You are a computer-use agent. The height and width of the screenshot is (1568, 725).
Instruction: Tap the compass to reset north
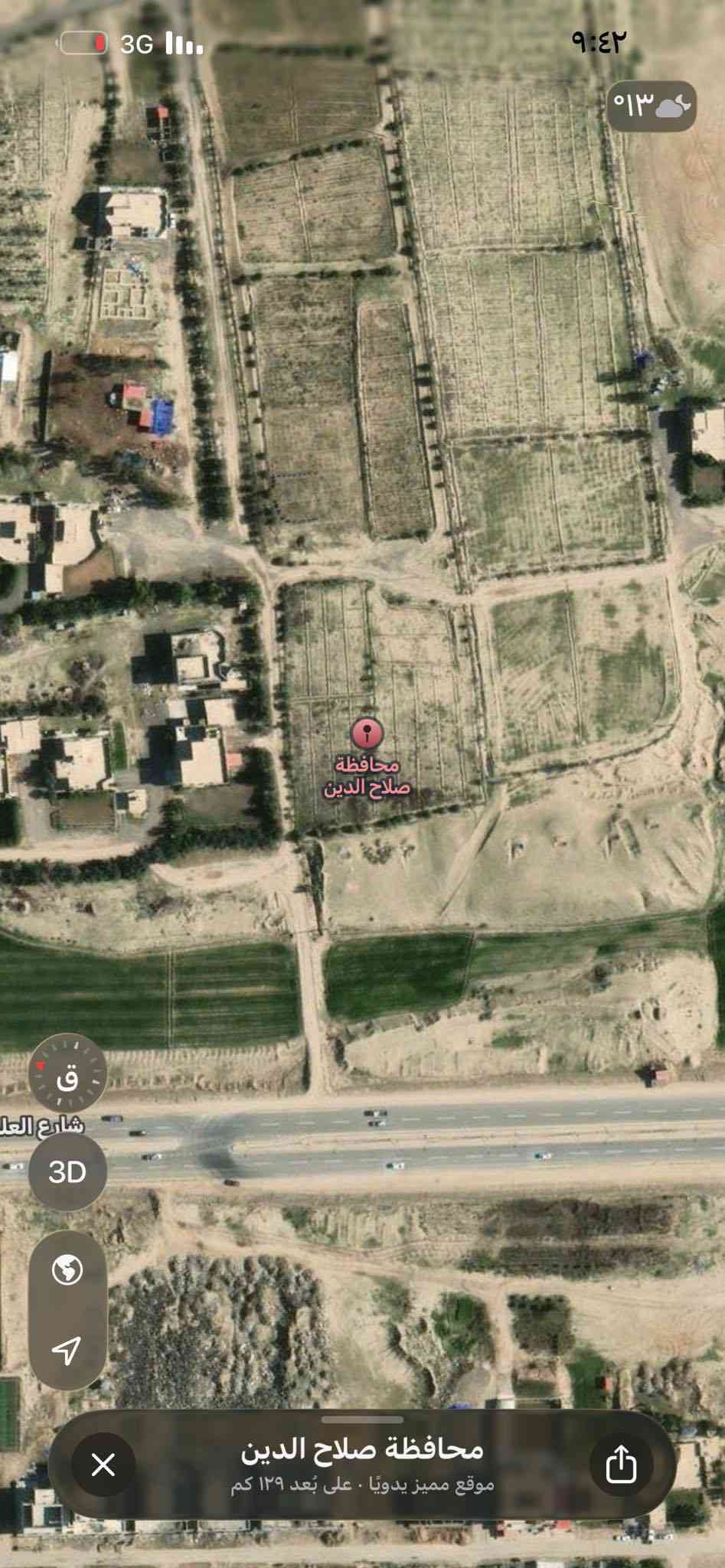pyautogui.click(x=67, y=1073)
